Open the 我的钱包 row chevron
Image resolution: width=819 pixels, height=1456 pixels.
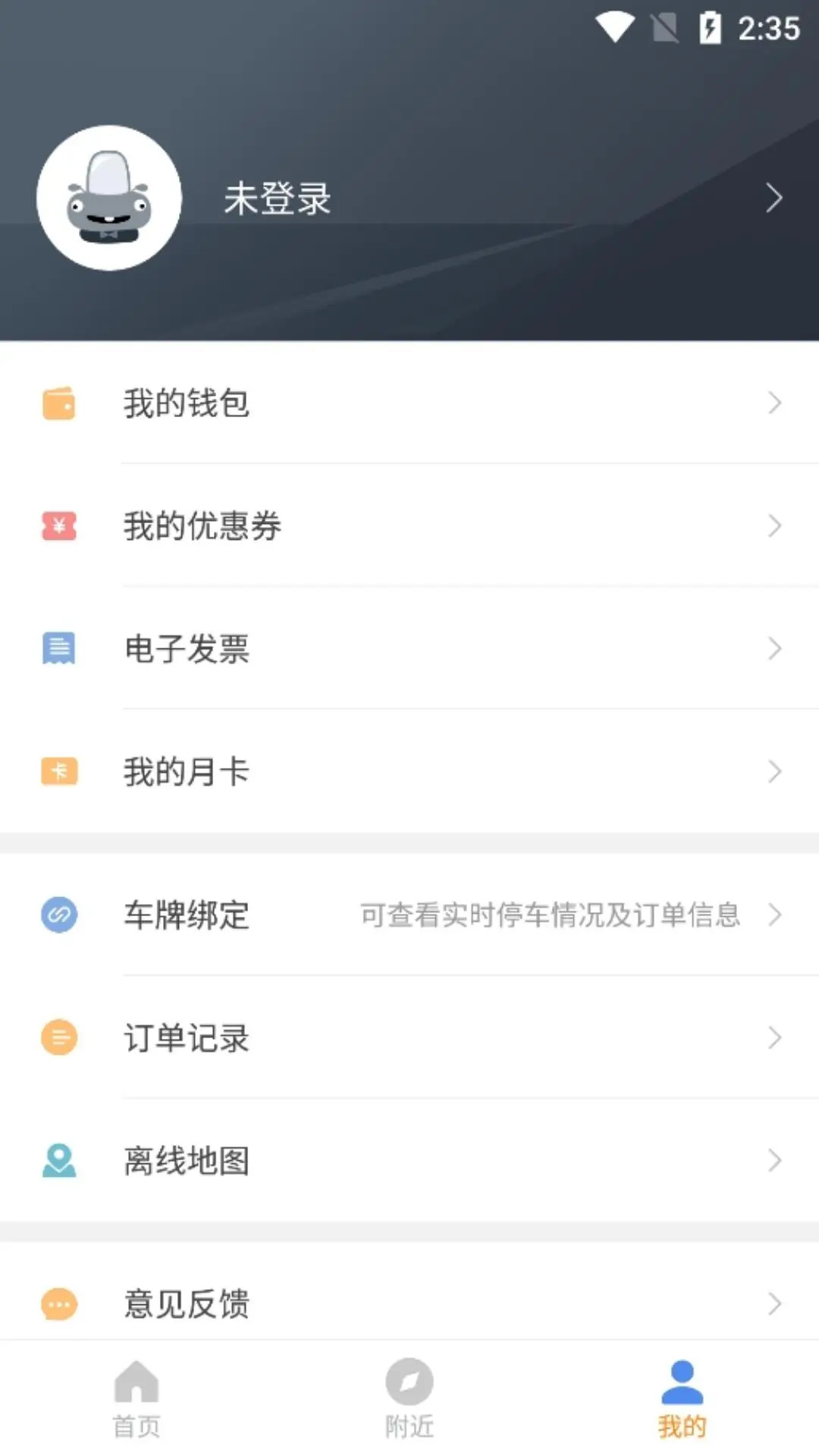tap(774, 403)
